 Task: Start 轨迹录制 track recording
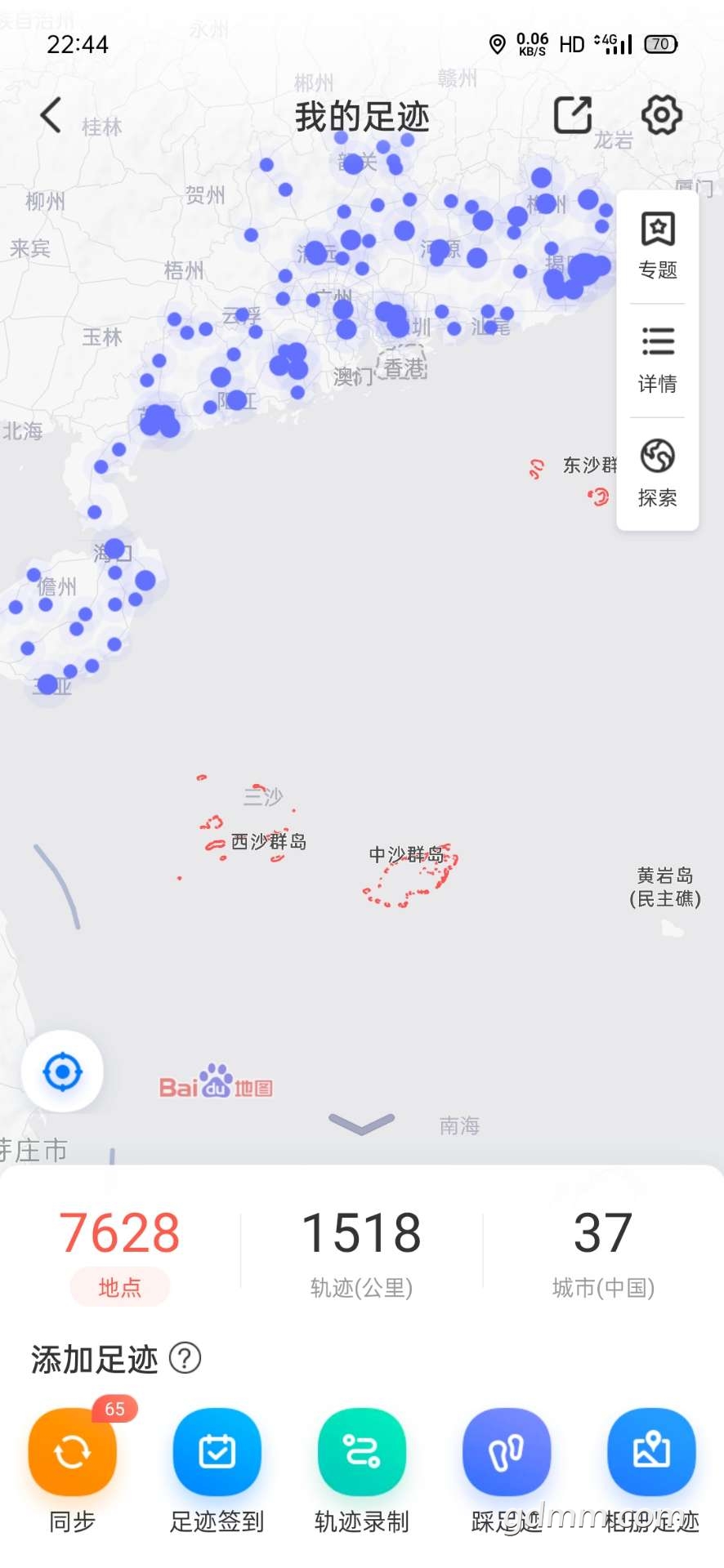[362, 1453]
